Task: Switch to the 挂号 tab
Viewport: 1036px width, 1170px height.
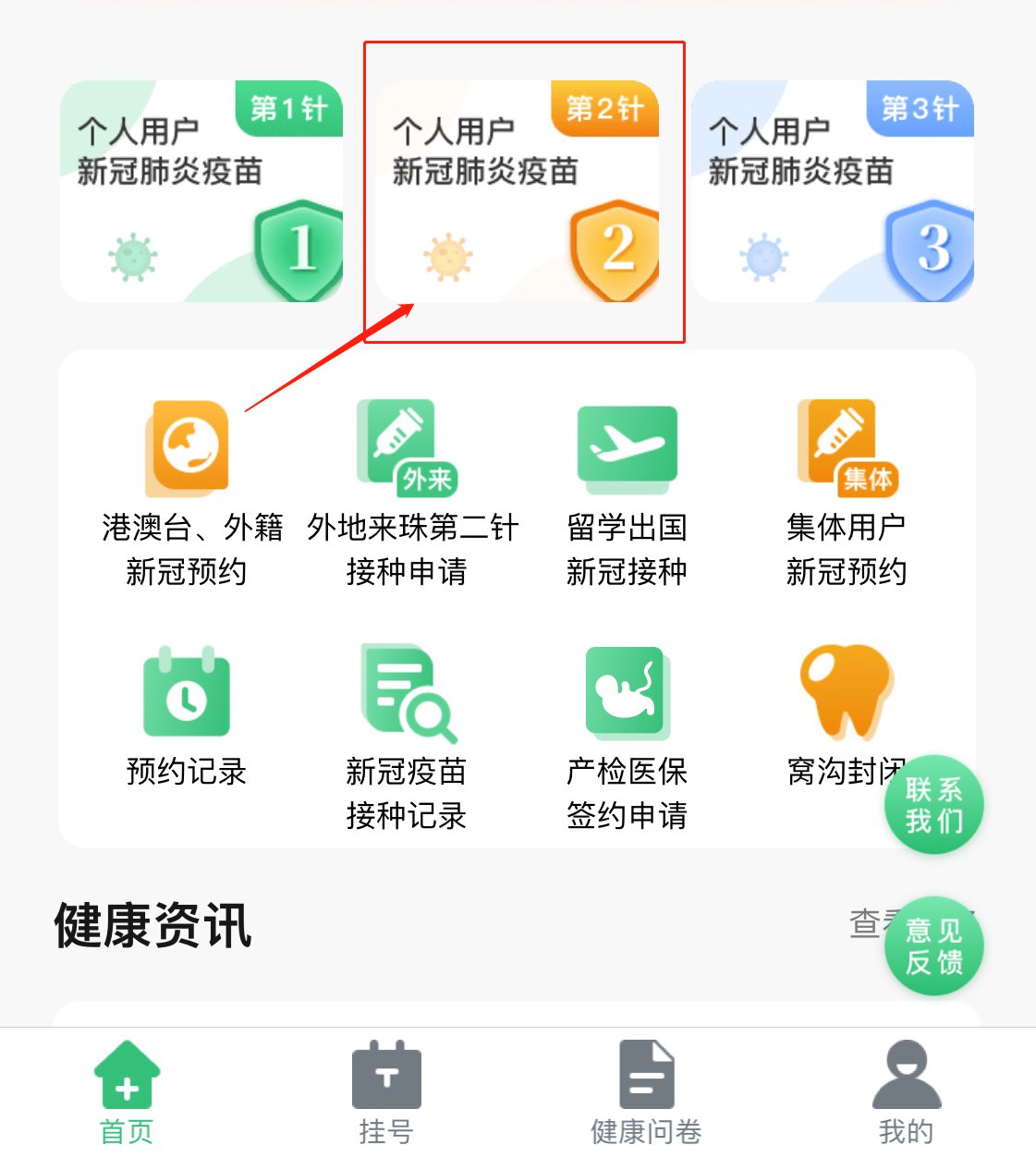Action: click(x=386, y=1093)
